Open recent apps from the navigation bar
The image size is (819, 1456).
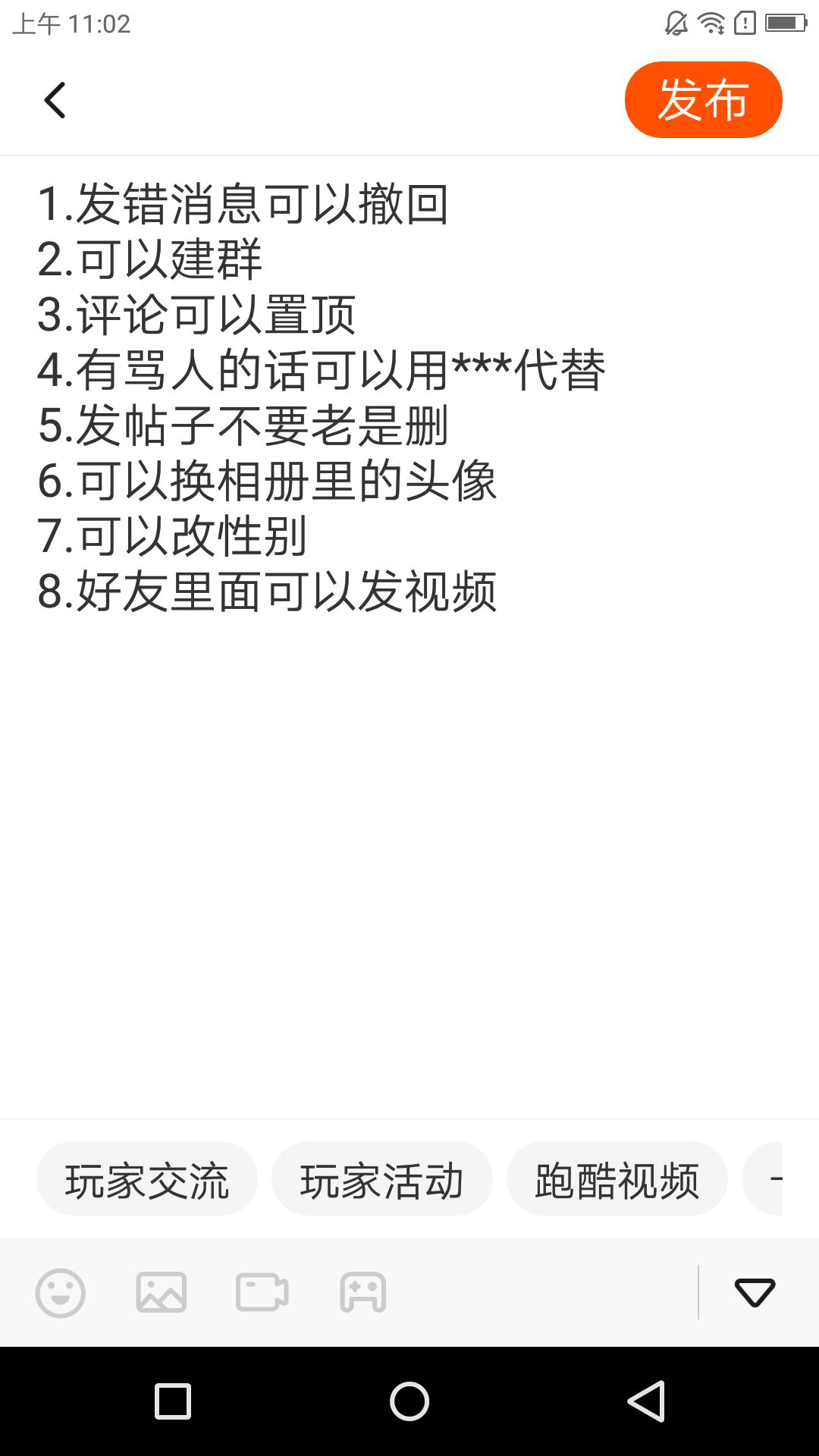(x=173, y=1401)
